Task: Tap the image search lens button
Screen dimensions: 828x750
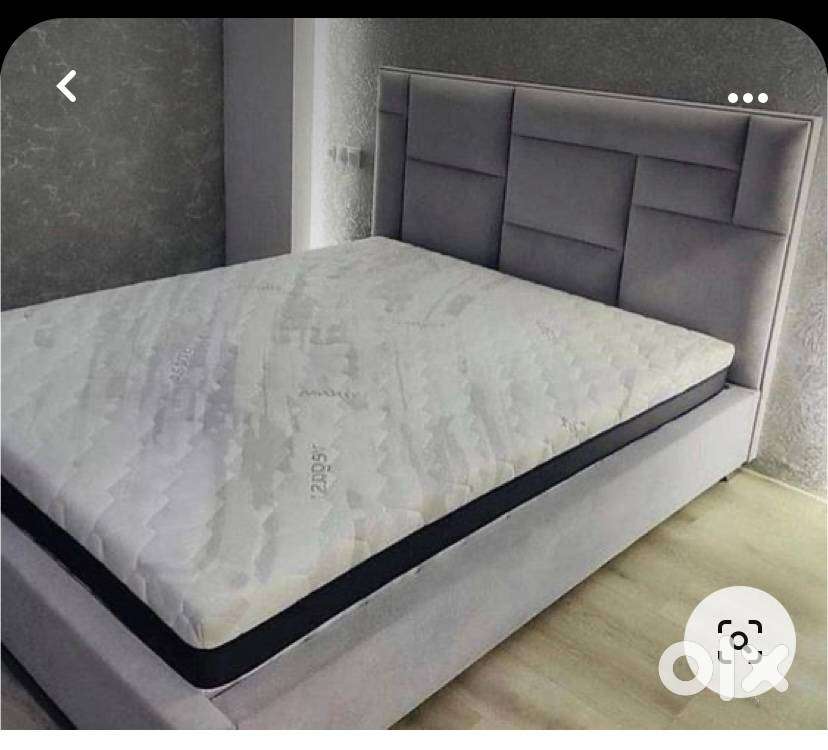Action: 740,640
